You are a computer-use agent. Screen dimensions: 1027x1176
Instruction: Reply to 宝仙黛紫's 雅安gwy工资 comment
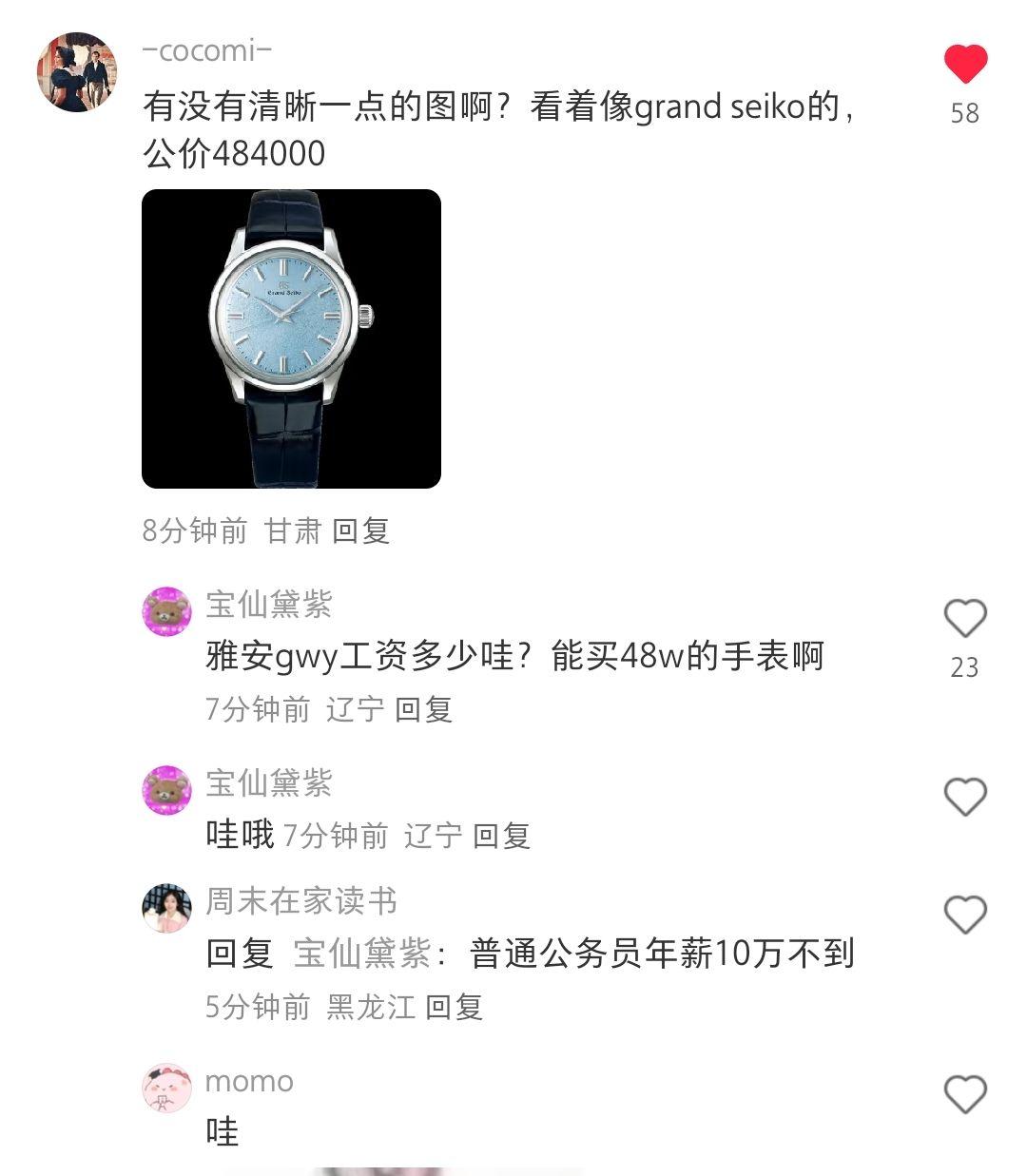(423, 709)
